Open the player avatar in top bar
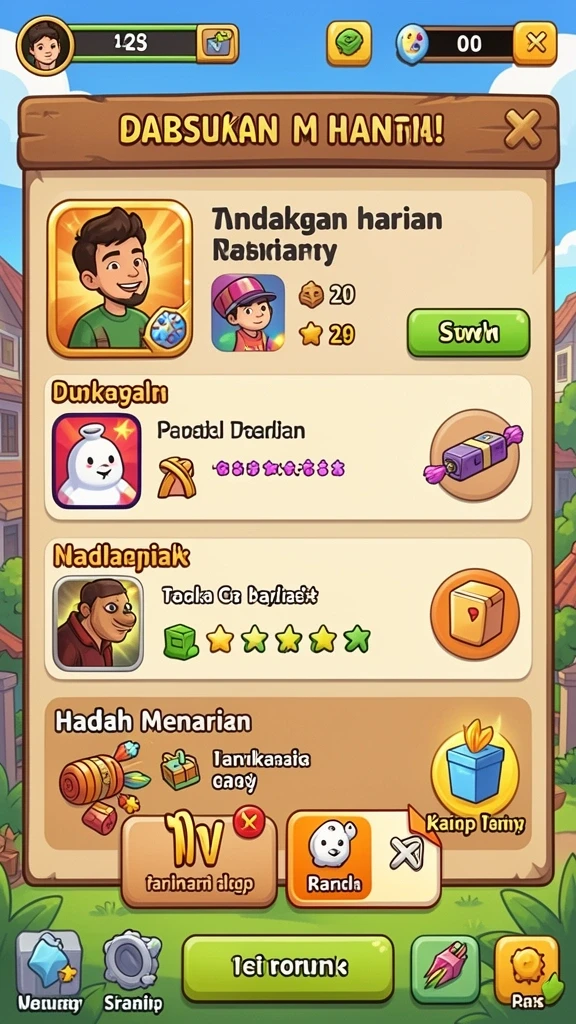Viewport: 576px width, 1024px height. [x=45, y=46]
